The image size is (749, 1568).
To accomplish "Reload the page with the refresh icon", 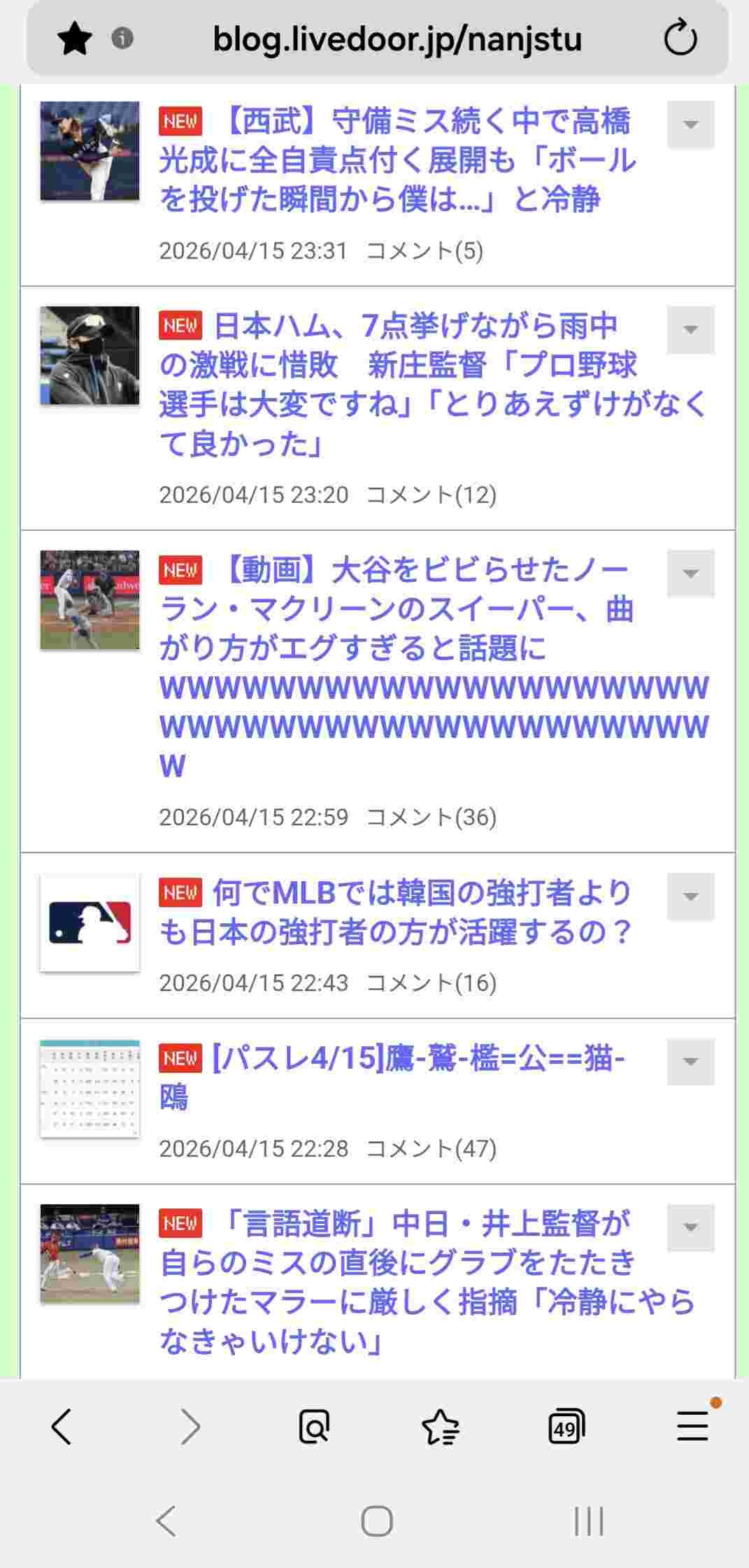I will point(680,38).
